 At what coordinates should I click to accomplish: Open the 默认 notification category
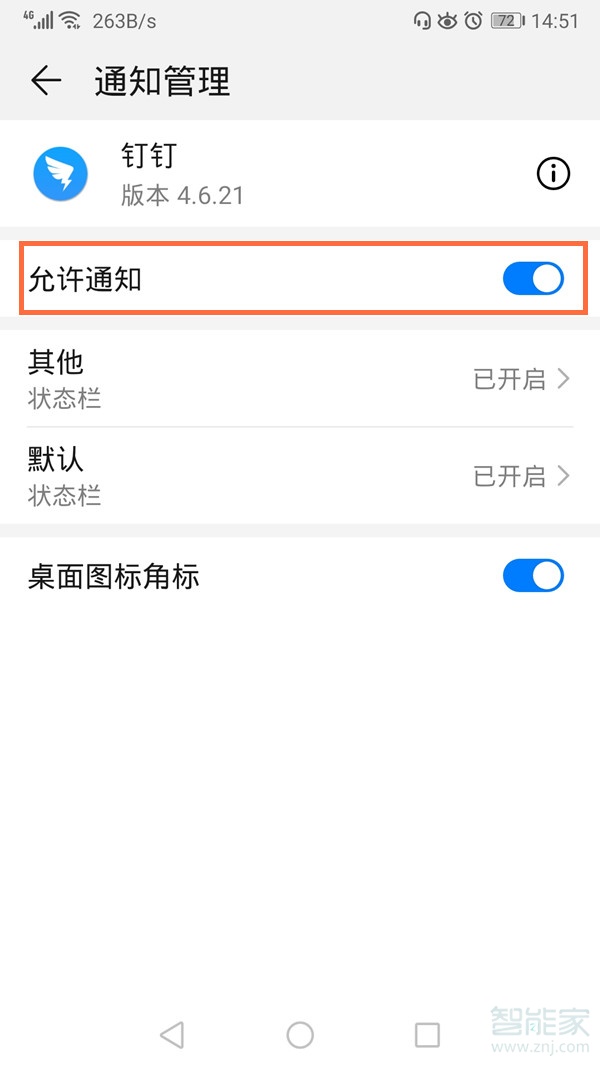[x=300, y=476]
